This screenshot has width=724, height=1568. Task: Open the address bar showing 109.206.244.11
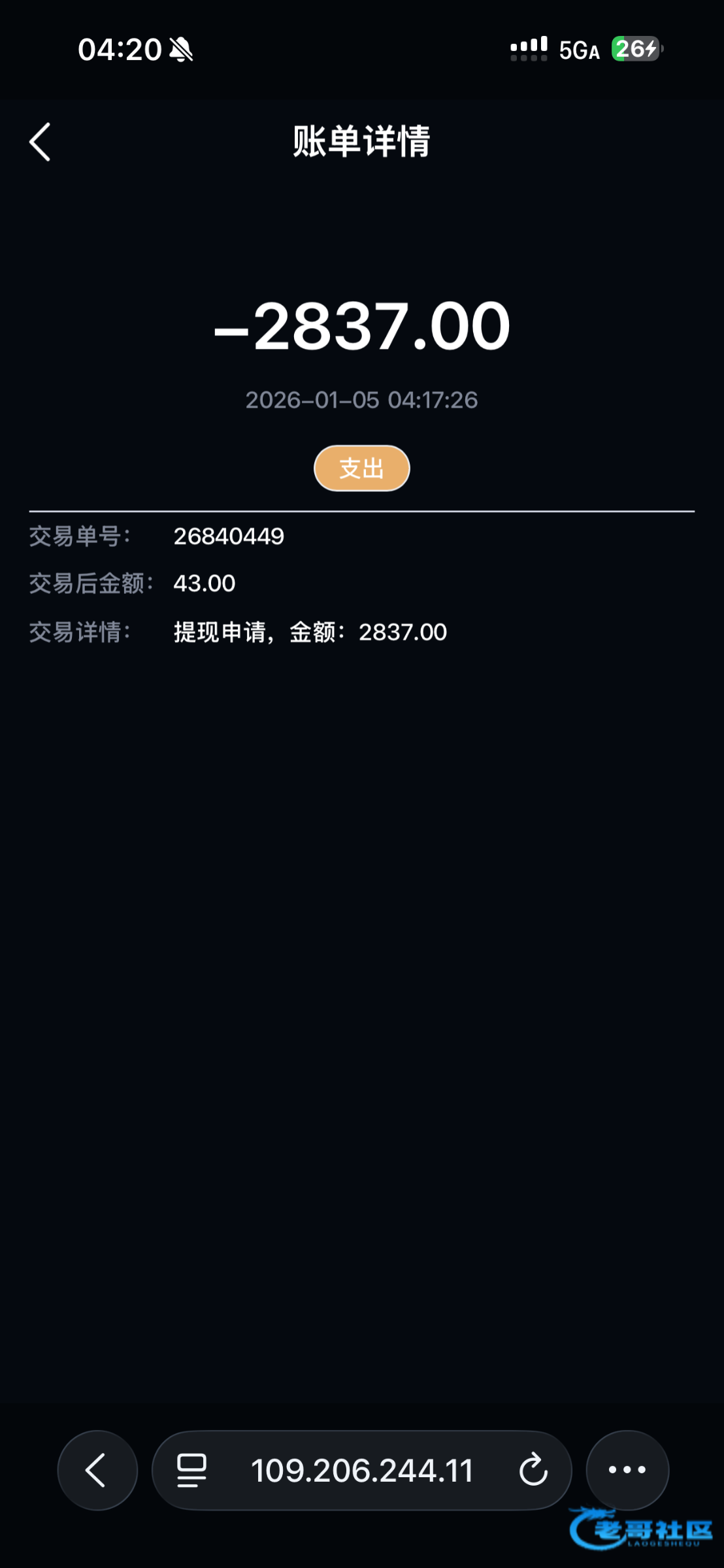pos(361,1471)
